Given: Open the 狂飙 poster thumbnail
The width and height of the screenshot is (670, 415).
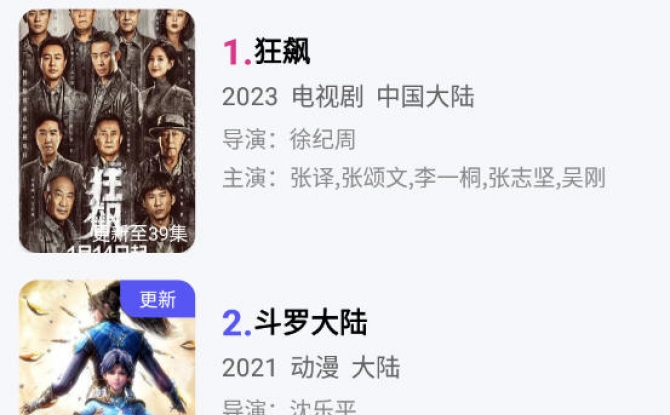Looking at the screenshot, I should [107, 130].
